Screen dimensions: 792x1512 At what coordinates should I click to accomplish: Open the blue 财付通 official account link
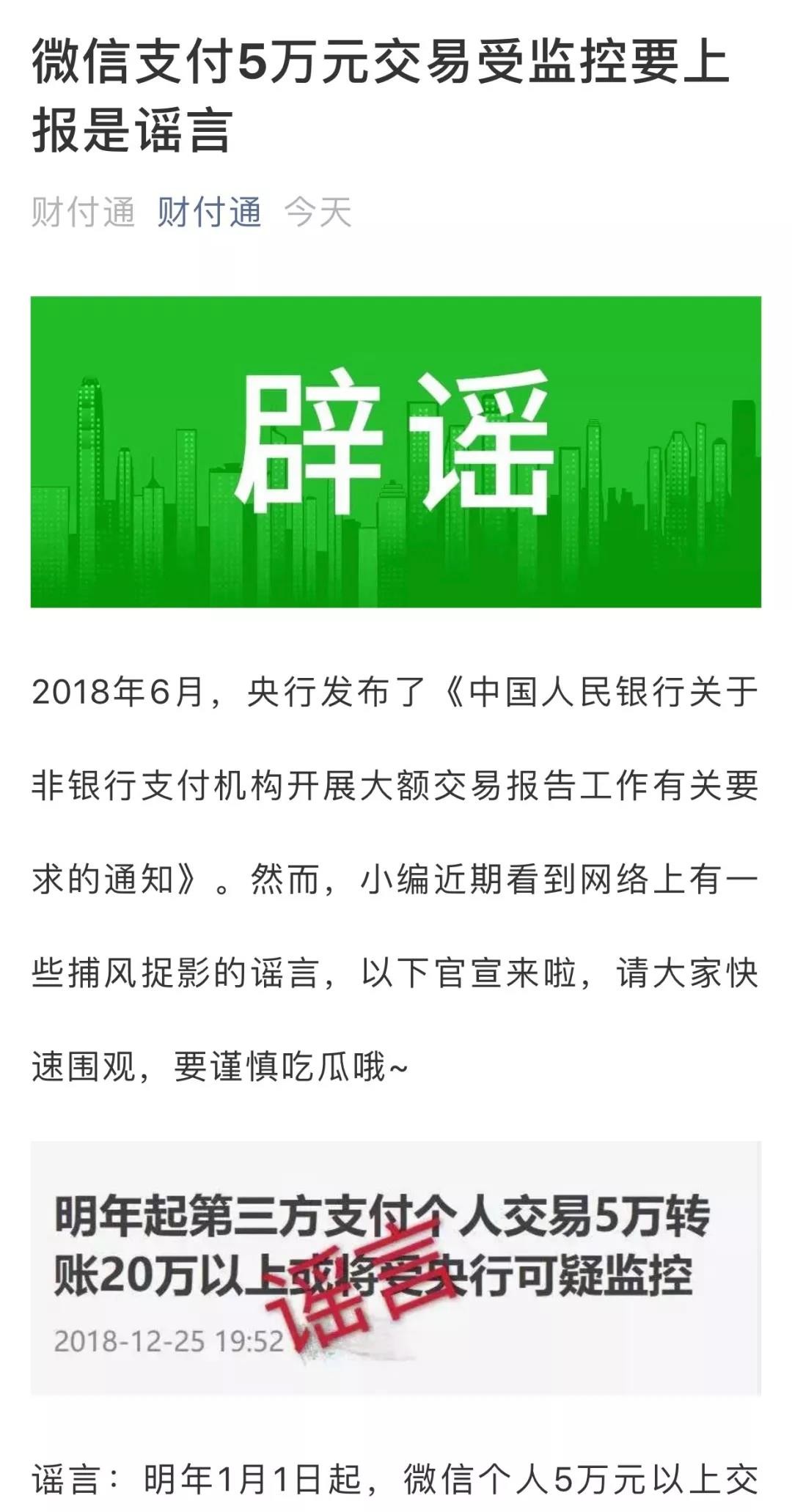(209, 213)
